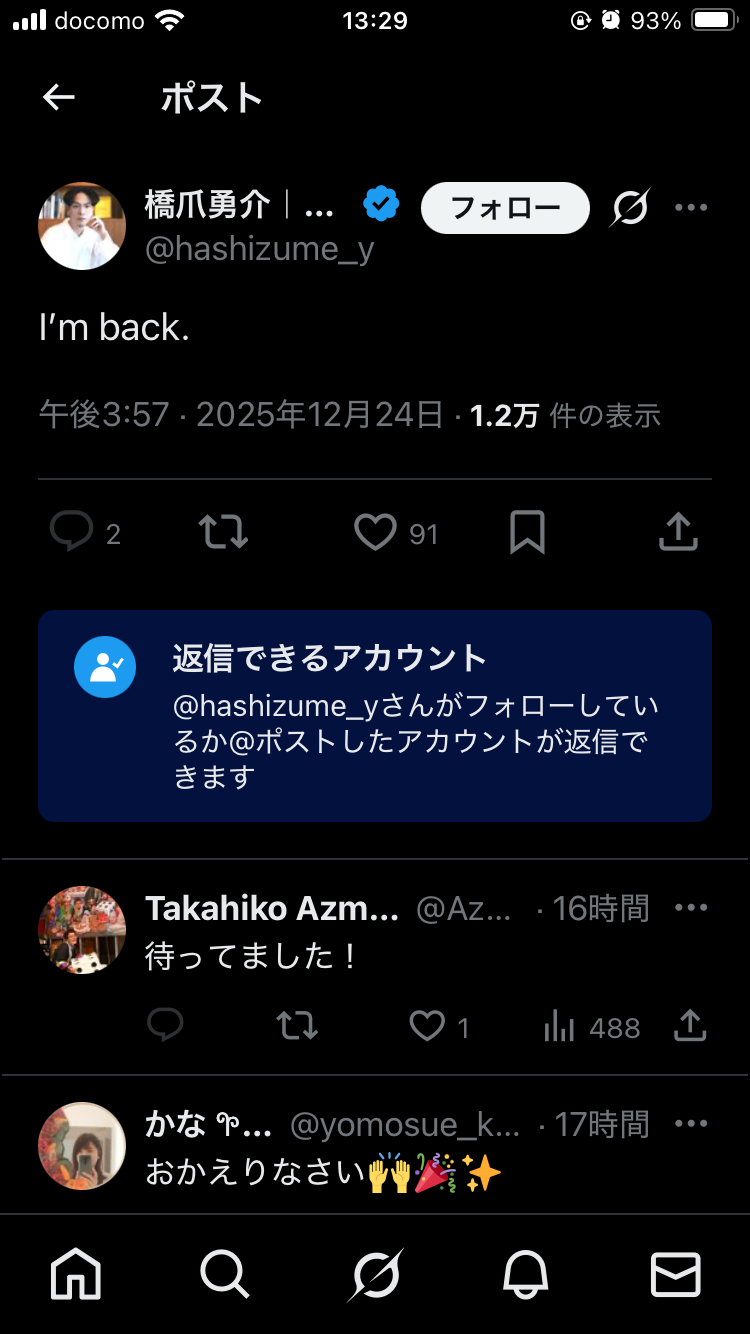Go back from the post screen

pos(59,97)
